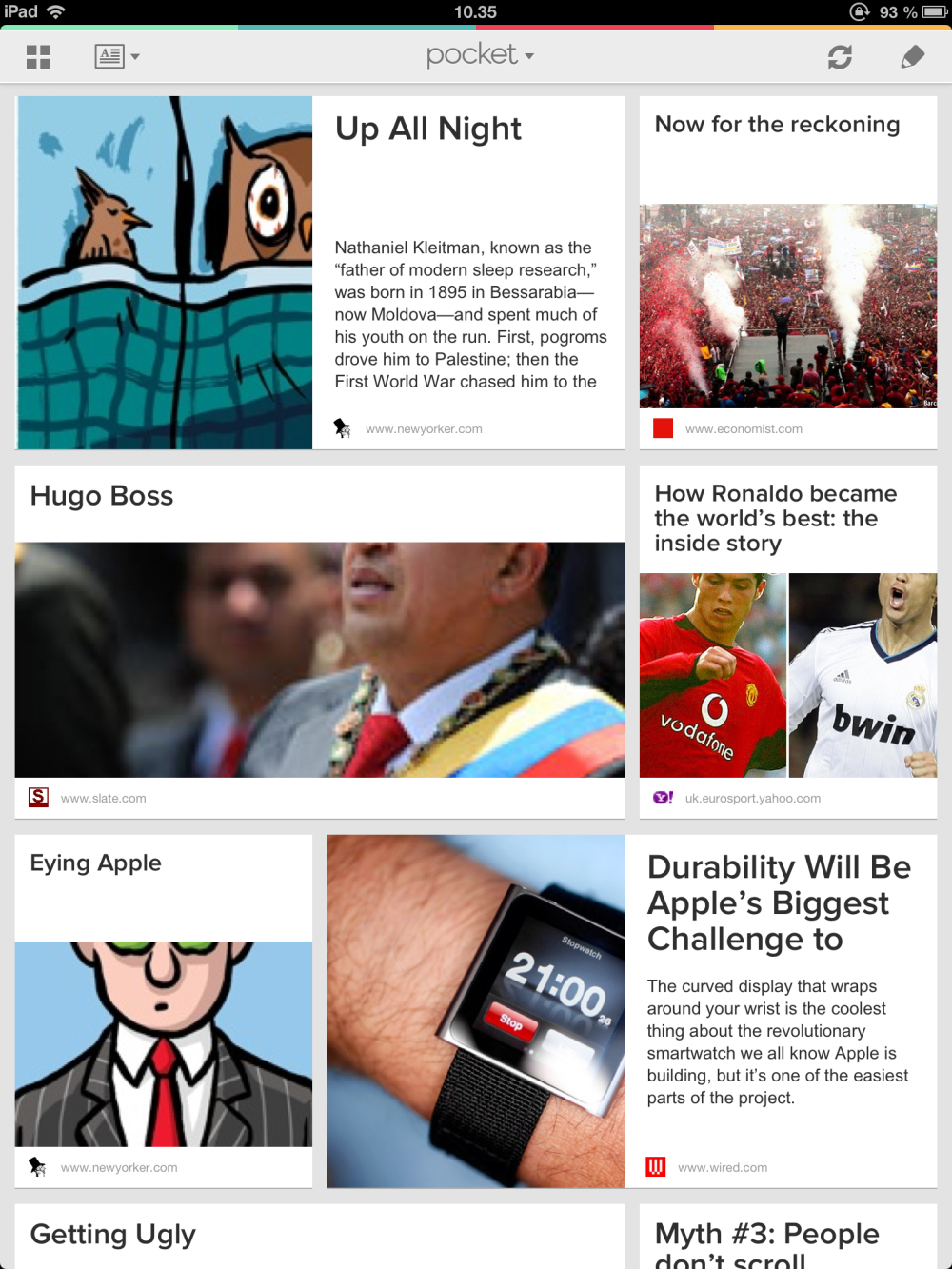The height and width of the screenshot is (1269, 952).
Task: Open the Up All Night article
Action: click(x=428, y=129)
